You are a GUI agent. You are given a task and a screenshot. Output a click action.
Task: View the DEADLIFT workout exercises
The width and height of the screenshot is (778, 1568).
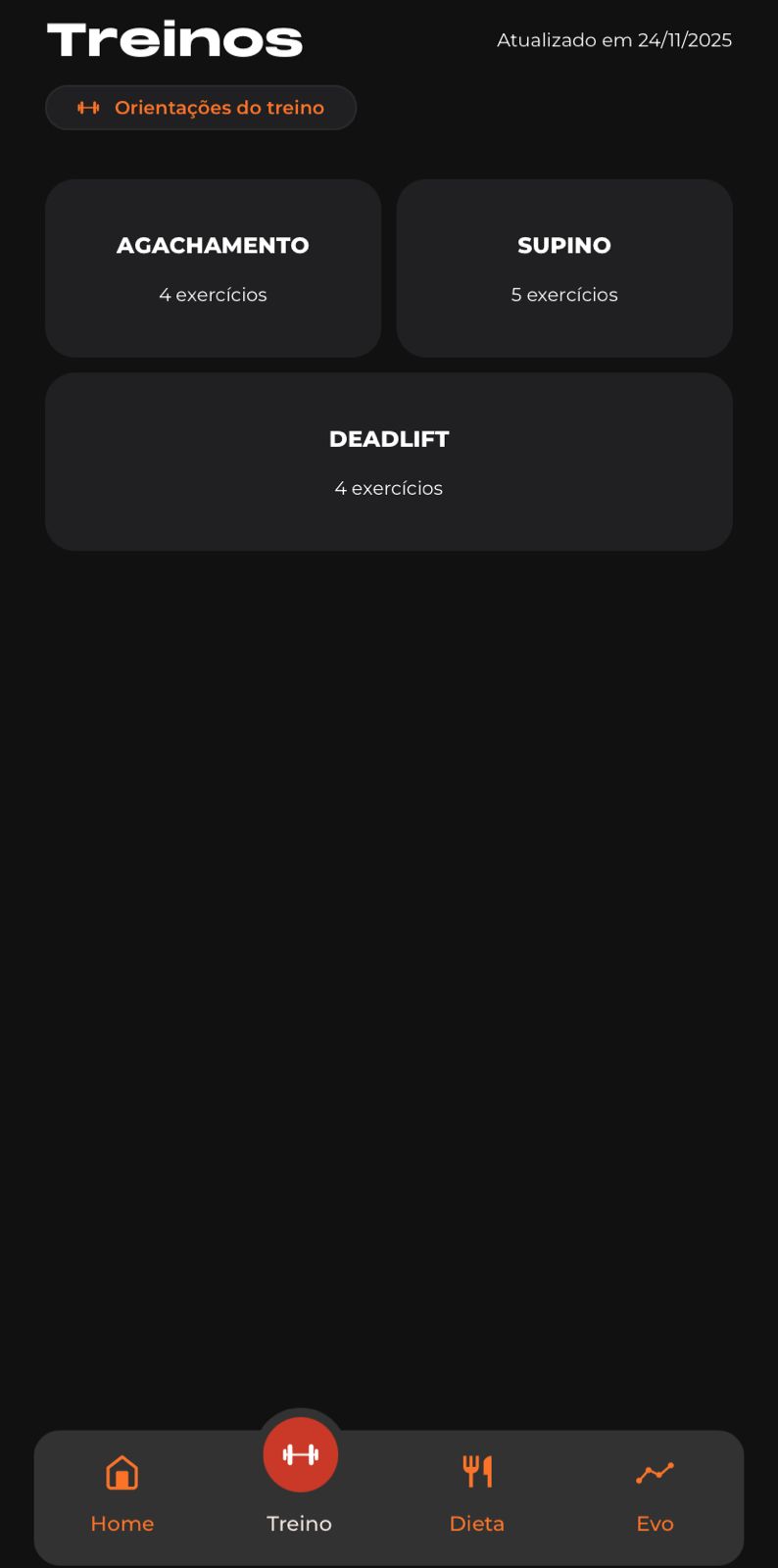(x=389, y=462)
